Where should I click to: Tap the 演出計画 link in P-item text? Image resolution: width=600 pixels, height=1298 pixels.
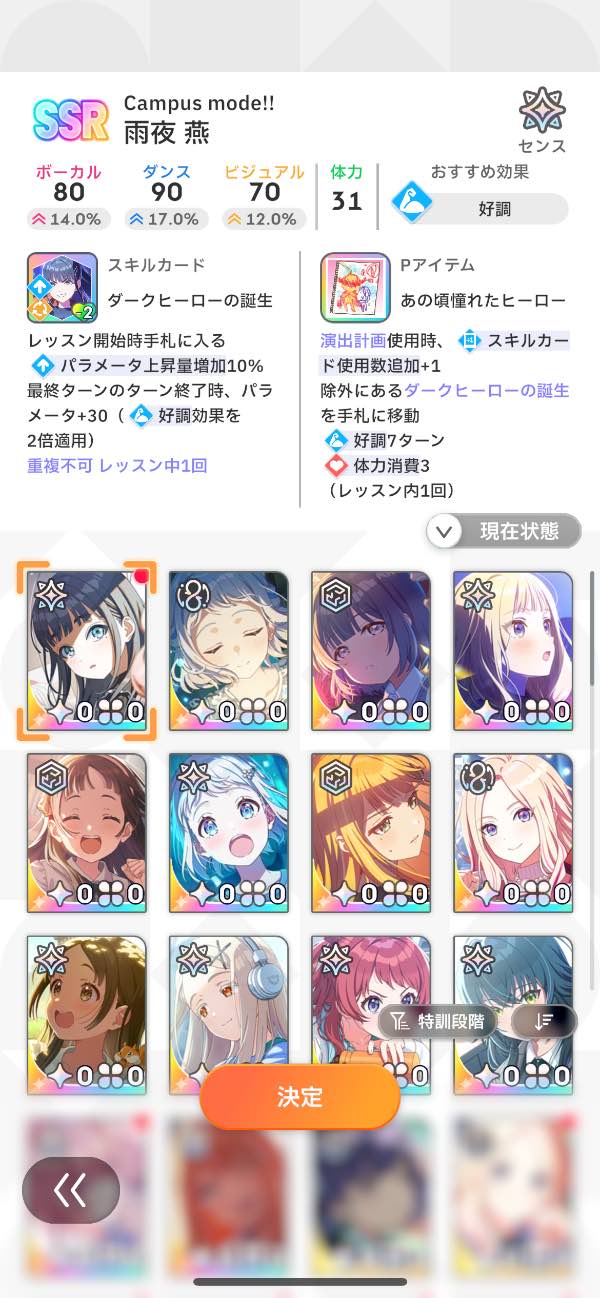(352, 340)
